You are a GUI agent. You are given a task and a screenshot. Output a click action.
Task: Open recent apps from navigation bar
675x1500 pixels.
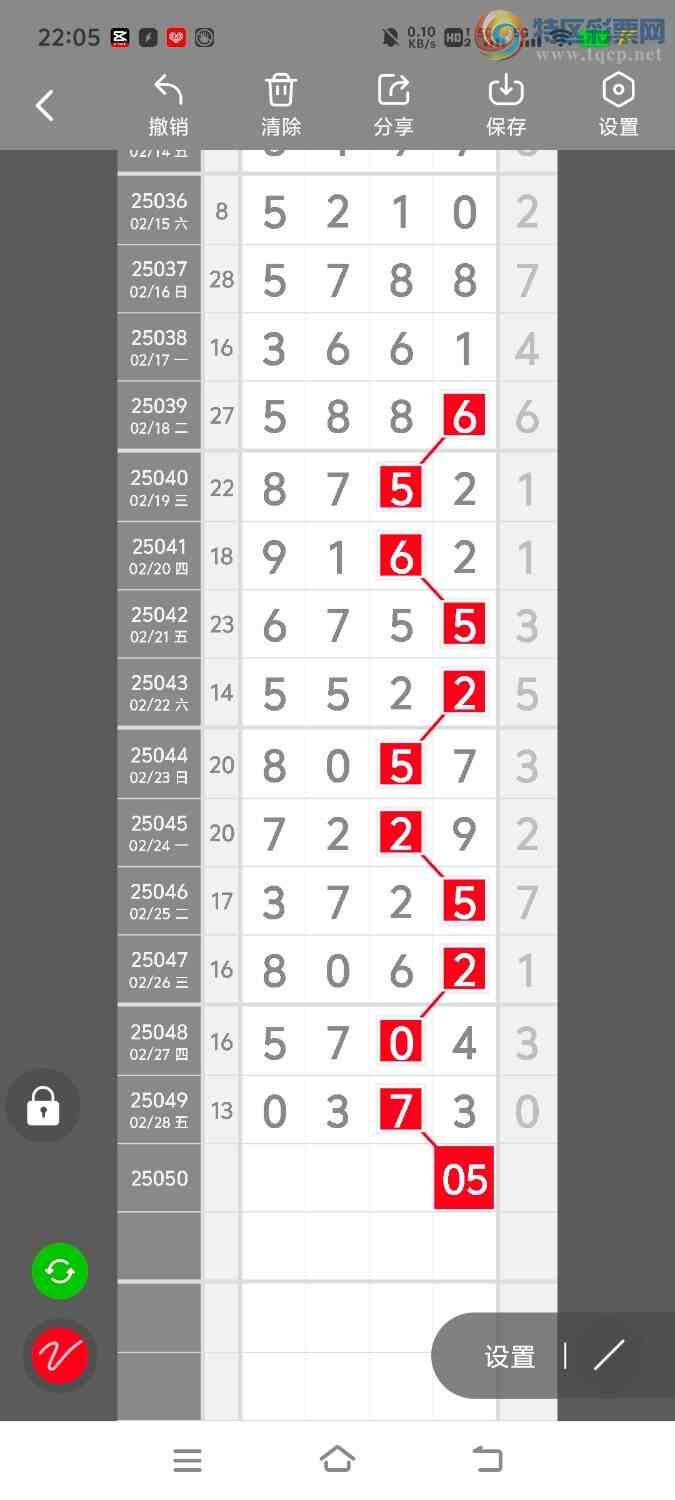[187, 1460]
